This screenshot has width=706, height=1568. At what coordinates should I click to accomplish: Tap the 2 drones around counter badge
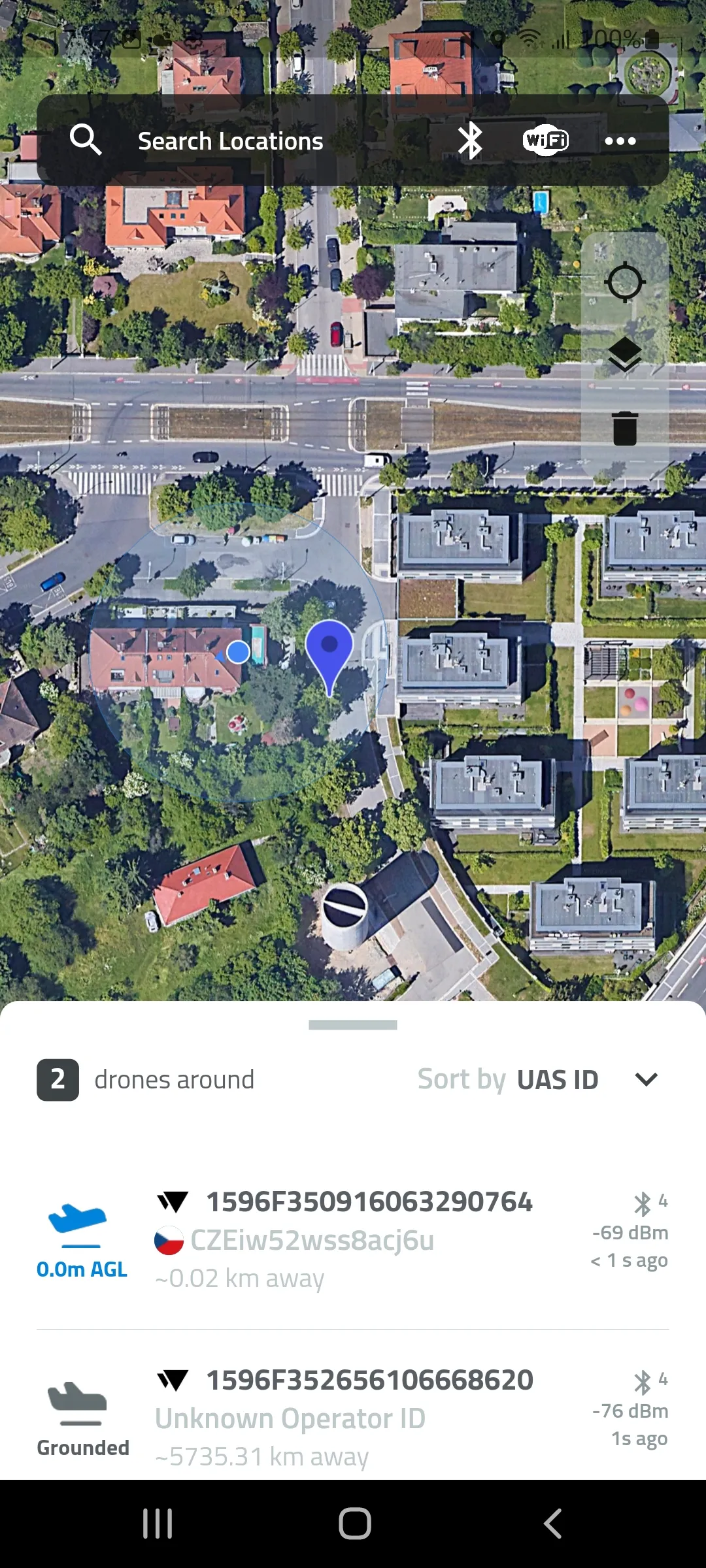[x=58, y=1079]
